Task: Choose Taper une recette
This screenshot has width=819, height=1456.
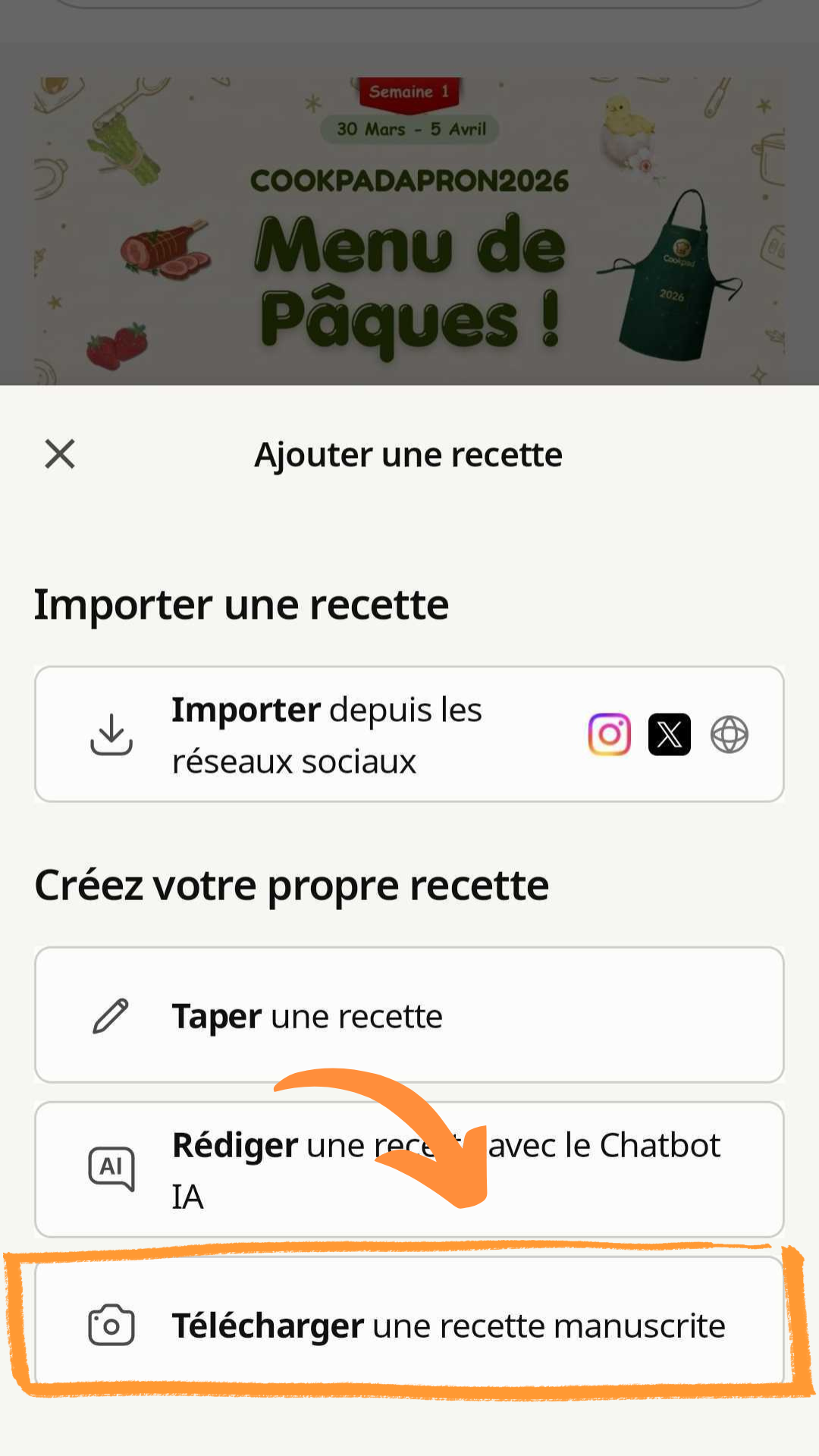Action: coord(409,1015)
